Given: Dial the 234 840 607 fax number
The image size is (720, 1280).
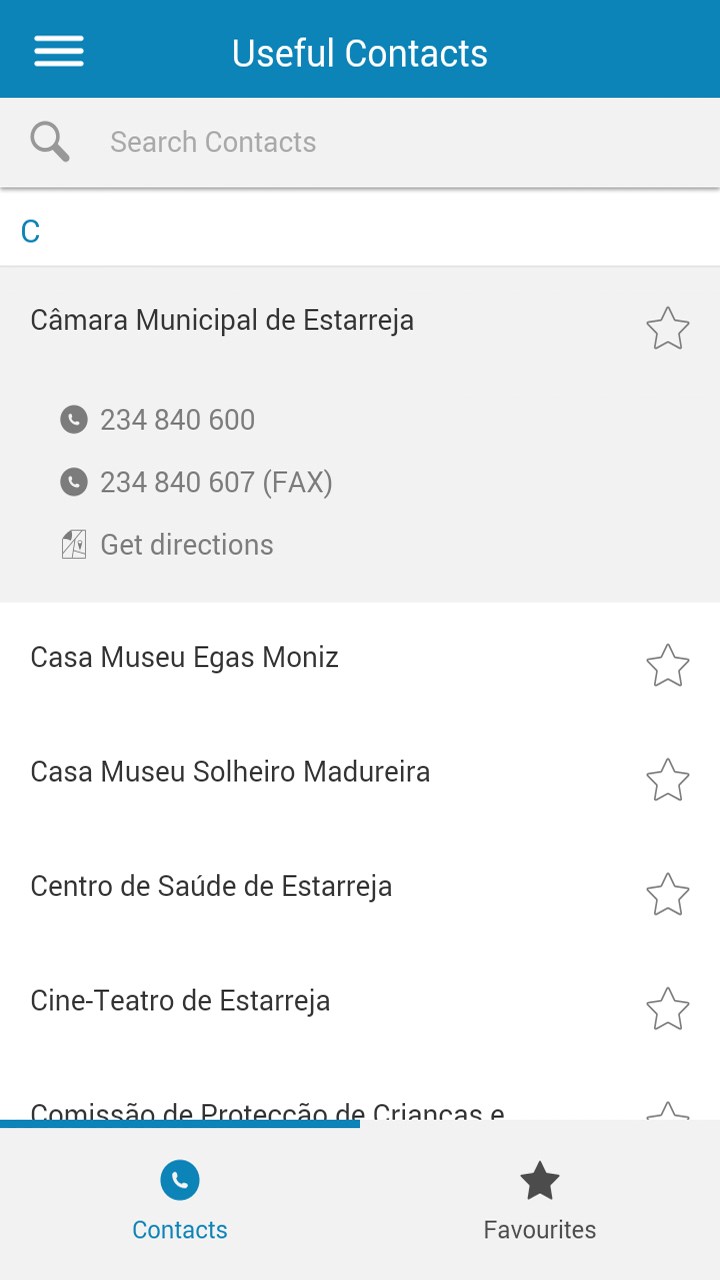Looking at the screenshot, I should 215,483.
